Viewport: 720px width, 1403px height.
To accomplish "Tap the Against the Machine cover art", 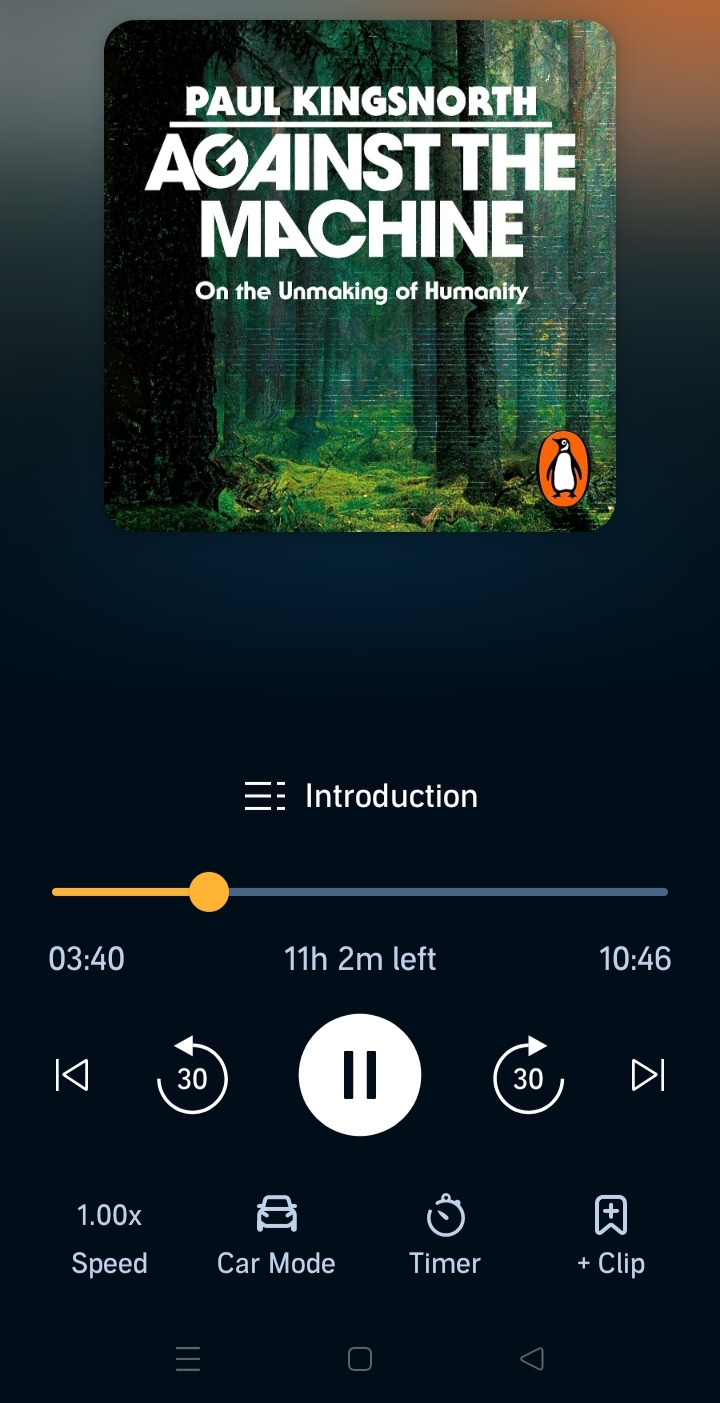I will pyautogui.click(x=360, y=276).
